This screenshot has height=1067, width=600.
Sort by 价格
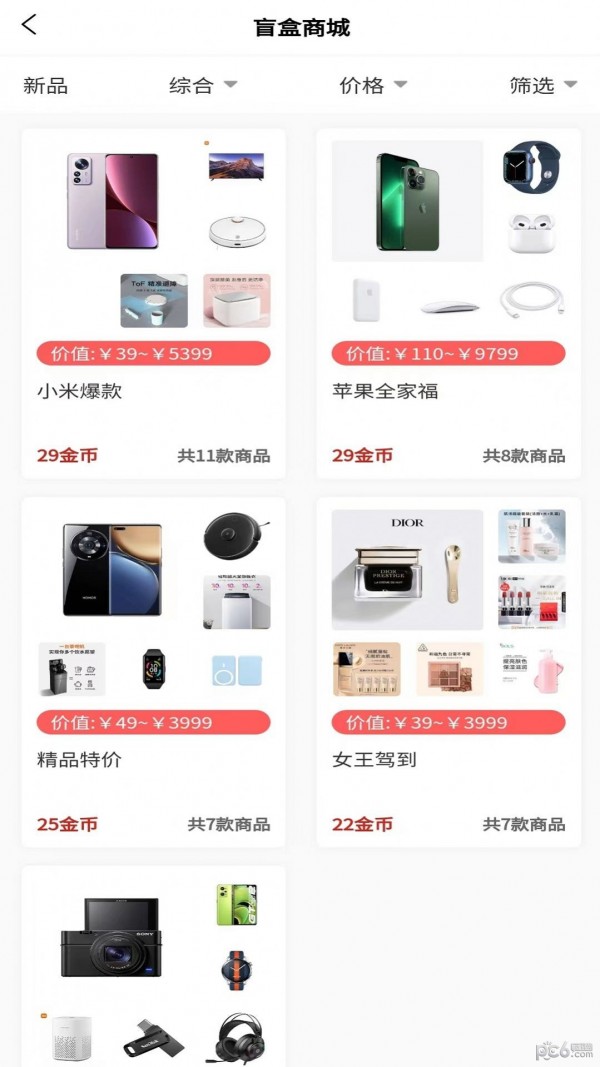(x=372, y=86)
